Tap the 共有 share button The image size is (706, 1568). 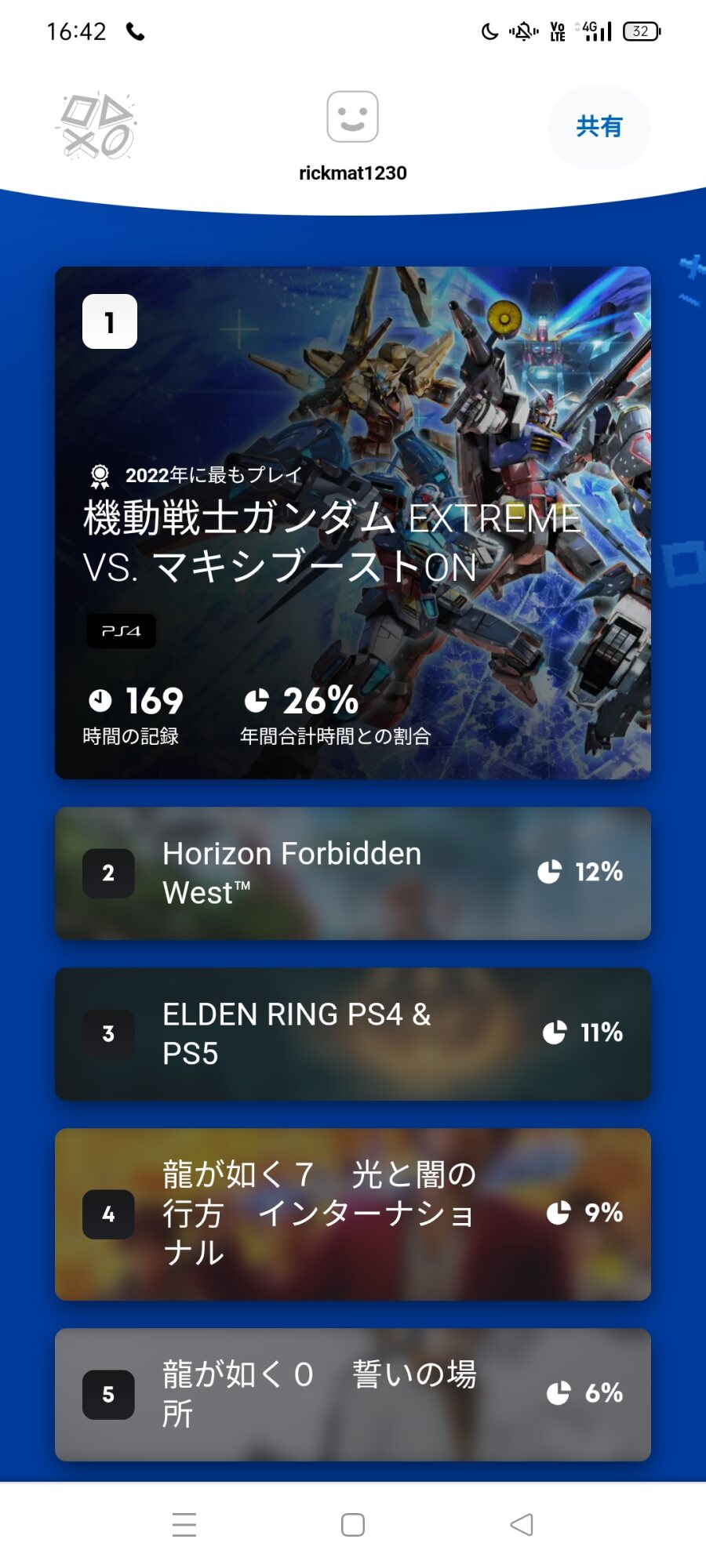tap(599, 127)
